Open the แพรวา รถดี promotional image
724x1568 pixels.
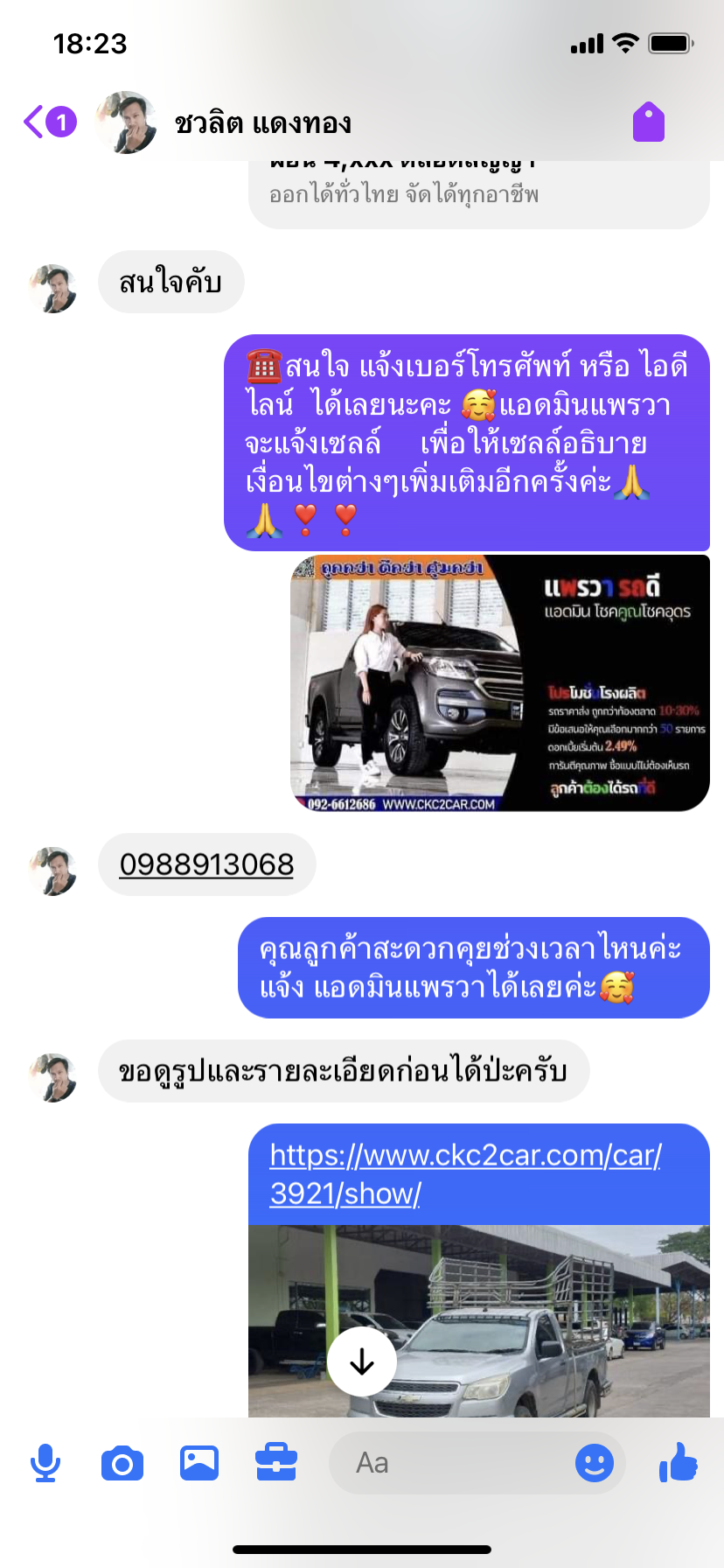(499, 683)
